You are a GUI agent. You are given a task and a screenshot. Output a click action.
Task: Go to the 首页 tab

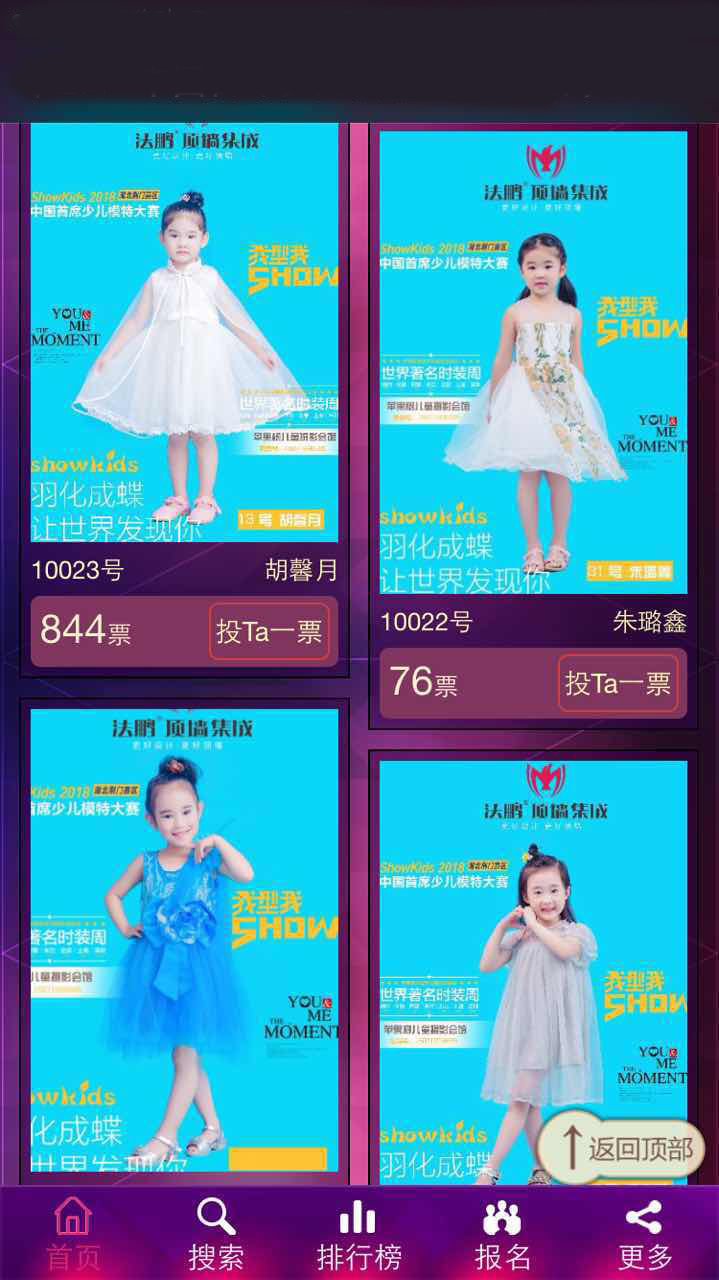(73, 1235)
